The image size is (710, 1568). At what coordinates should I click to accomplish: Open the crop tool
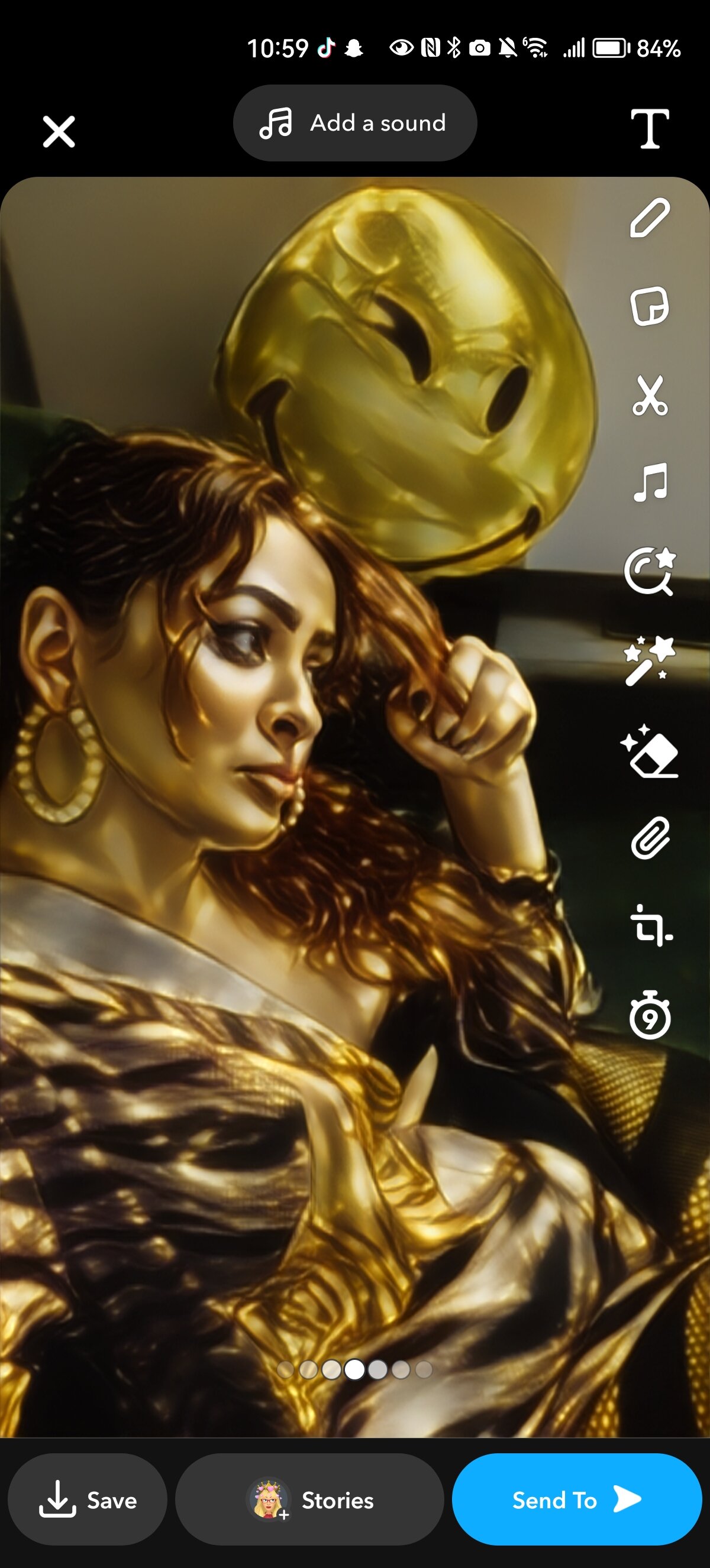[650, 926]
